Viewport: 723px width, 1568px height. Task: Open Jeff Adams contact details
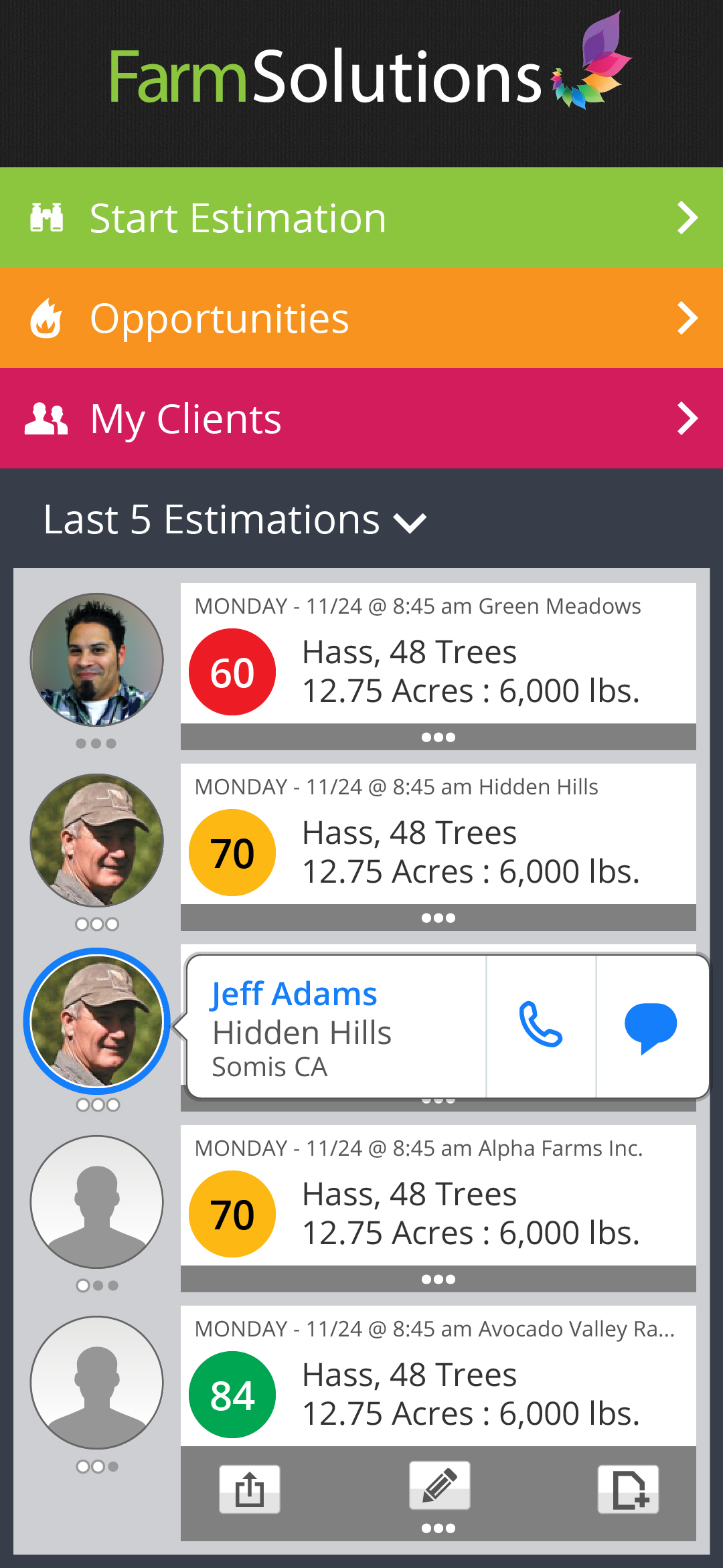335,1026
